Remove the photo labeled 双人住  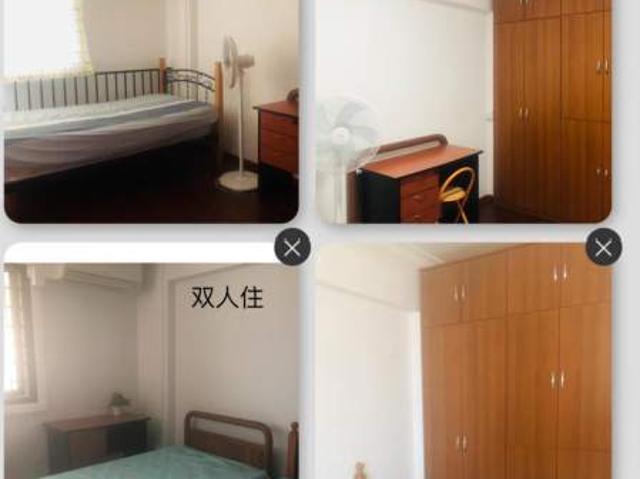[292, 247]
